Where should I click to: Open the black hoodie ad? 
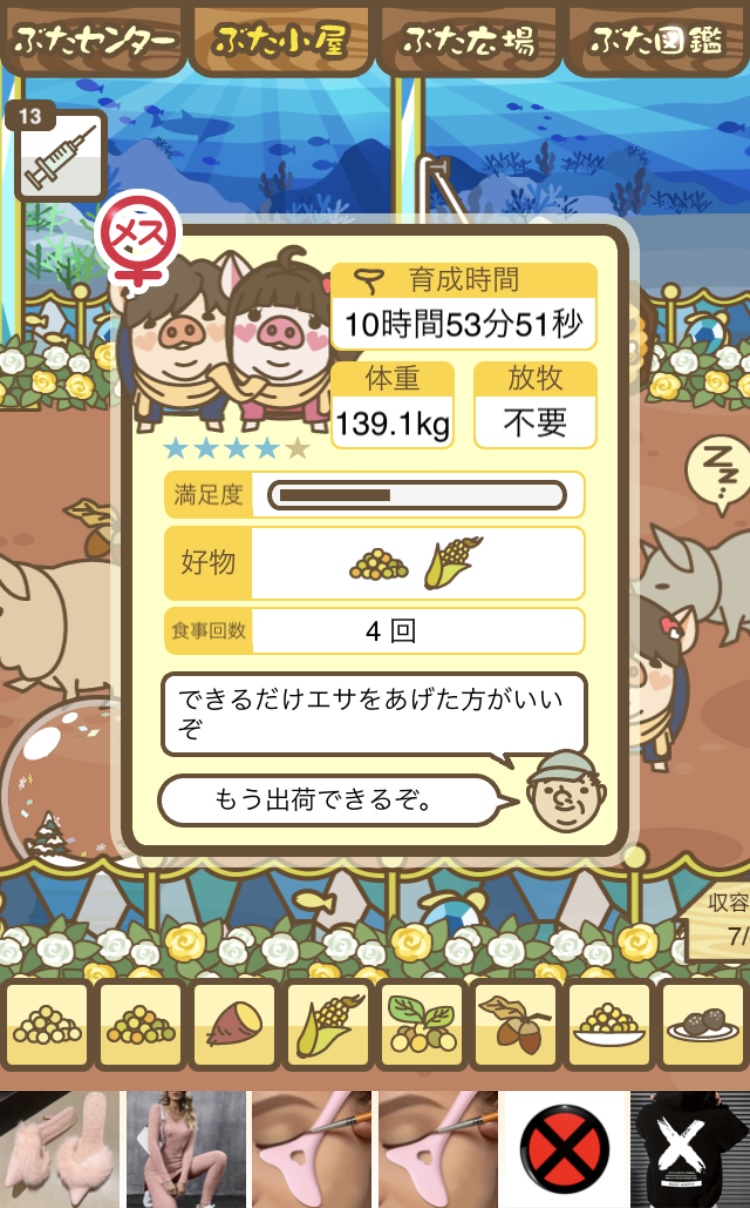(691, 1148)
